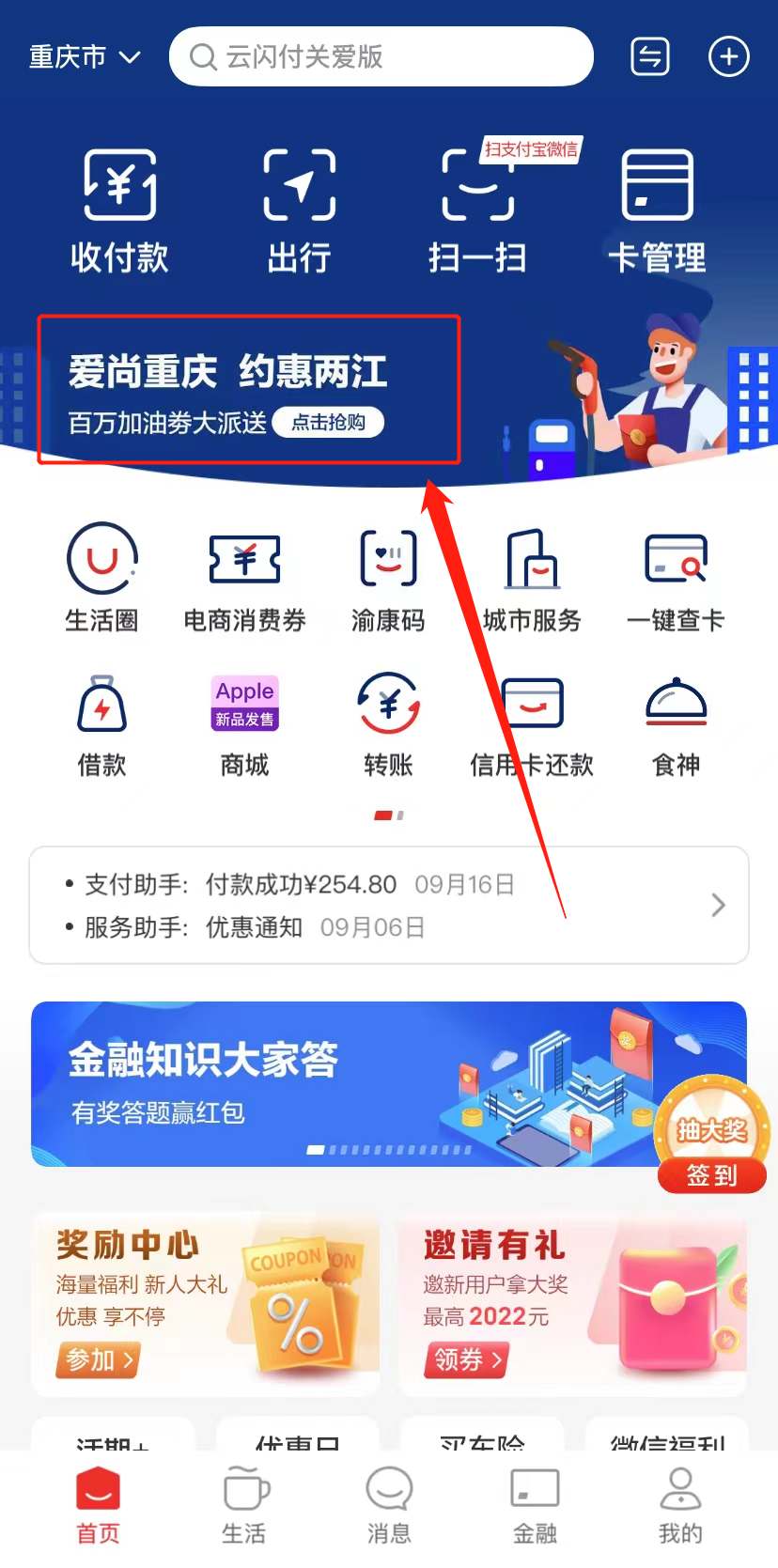This screenshot has width=778, height=1568.
Task: Open the 支付助手 payment notification
Action: coord(301,884)
